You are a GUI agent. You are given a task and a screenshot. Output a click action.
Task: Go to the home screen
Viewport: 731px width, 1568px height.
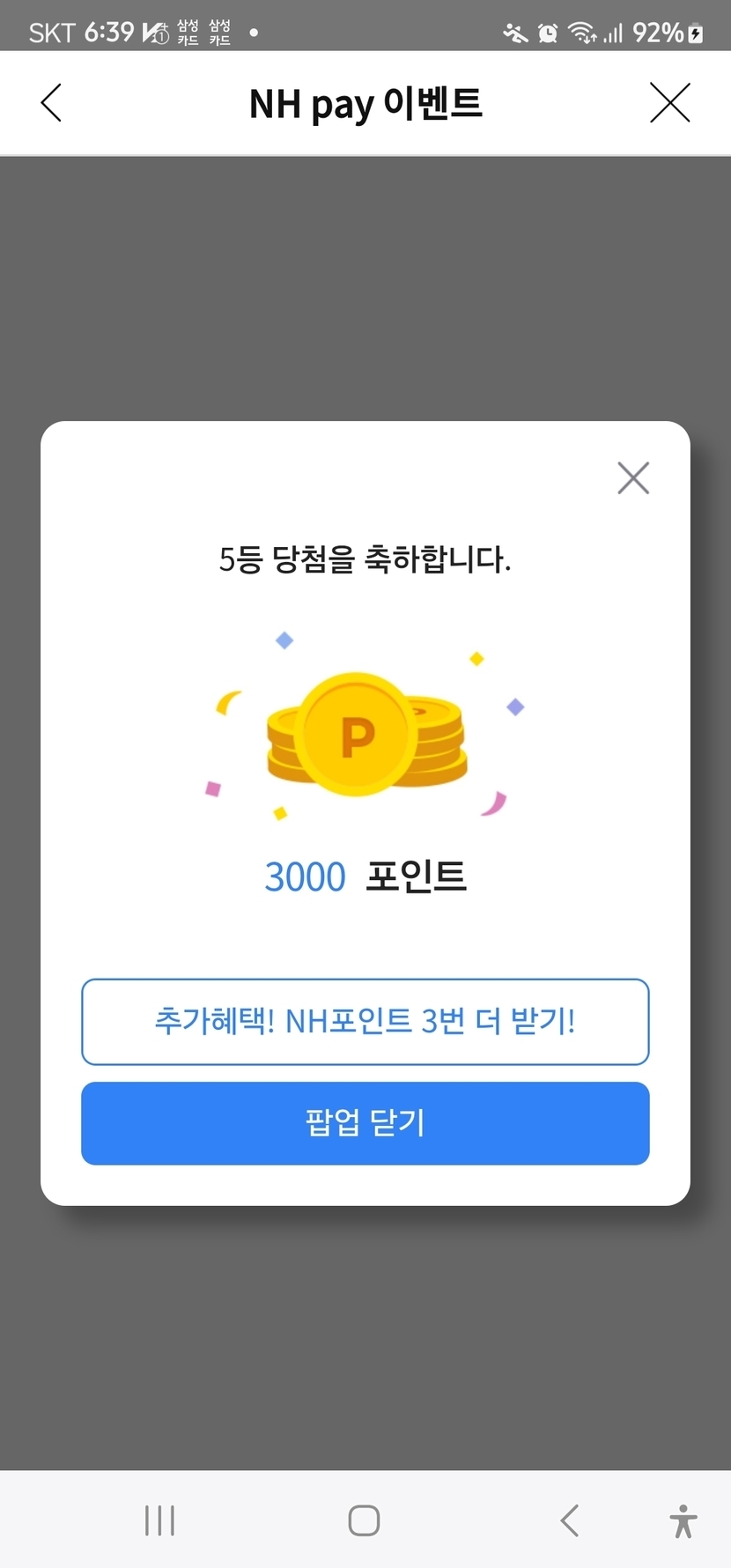[x=364, y=1520]
